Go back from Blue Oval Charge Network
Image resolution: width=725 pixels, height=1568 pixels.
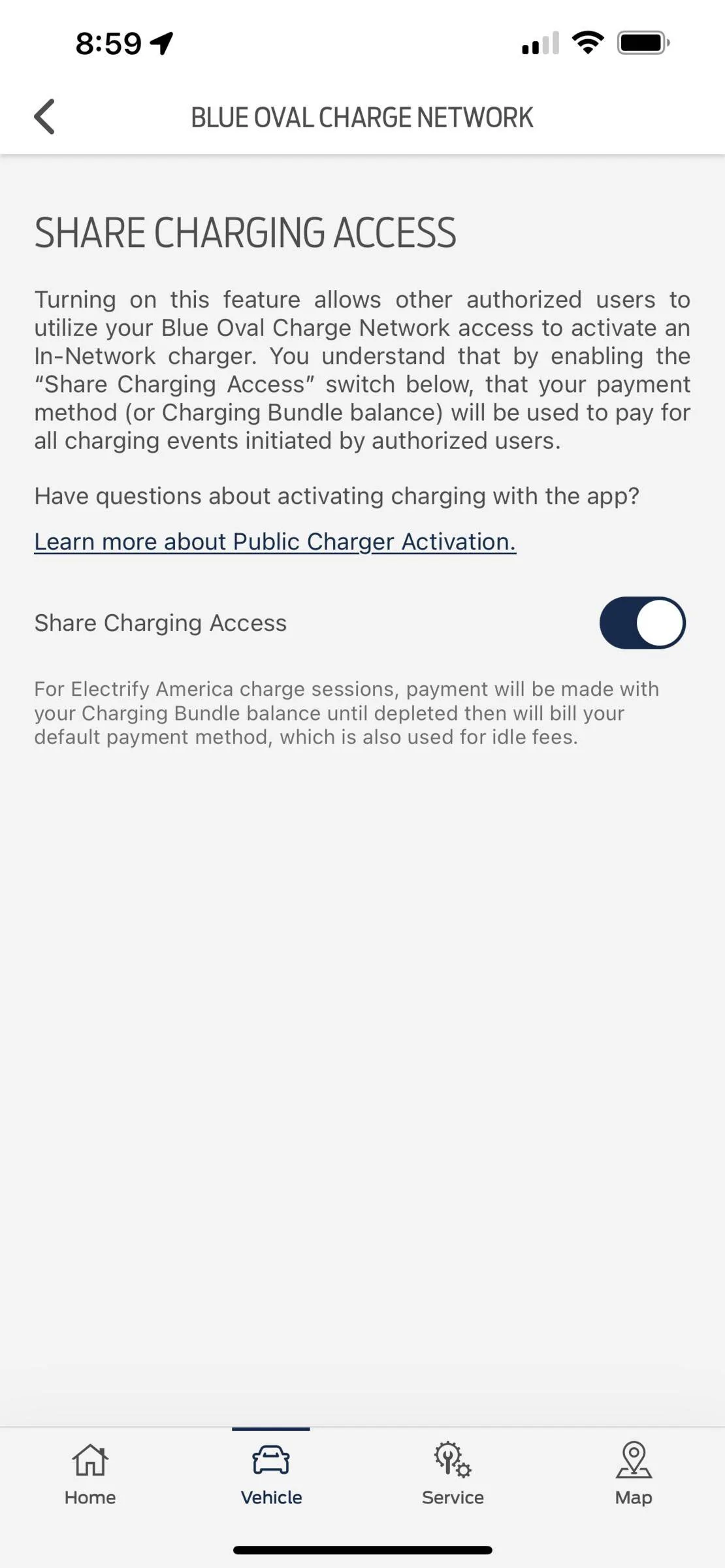44,117
